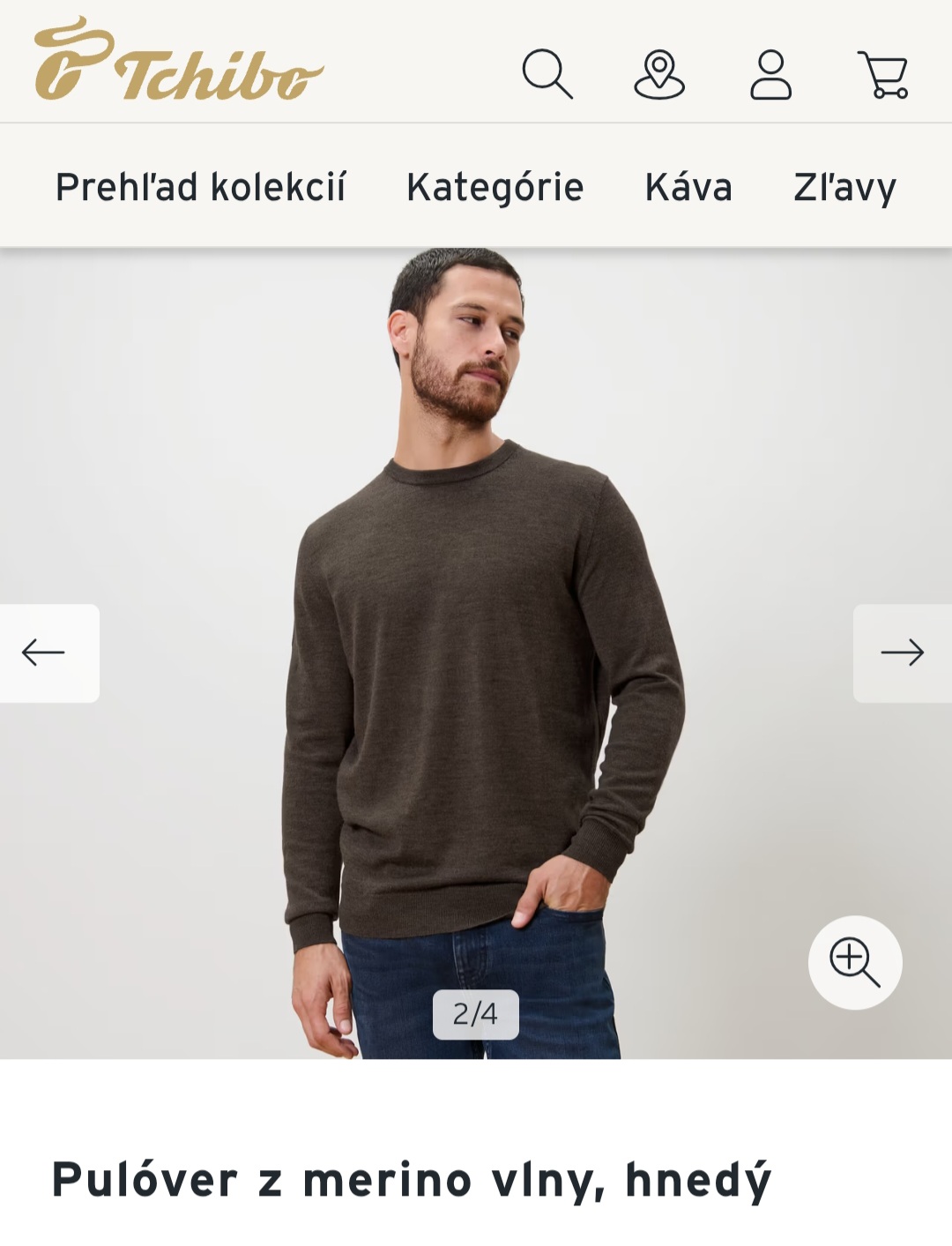
Task: Show the next product photo
Action: pos(903,653)
